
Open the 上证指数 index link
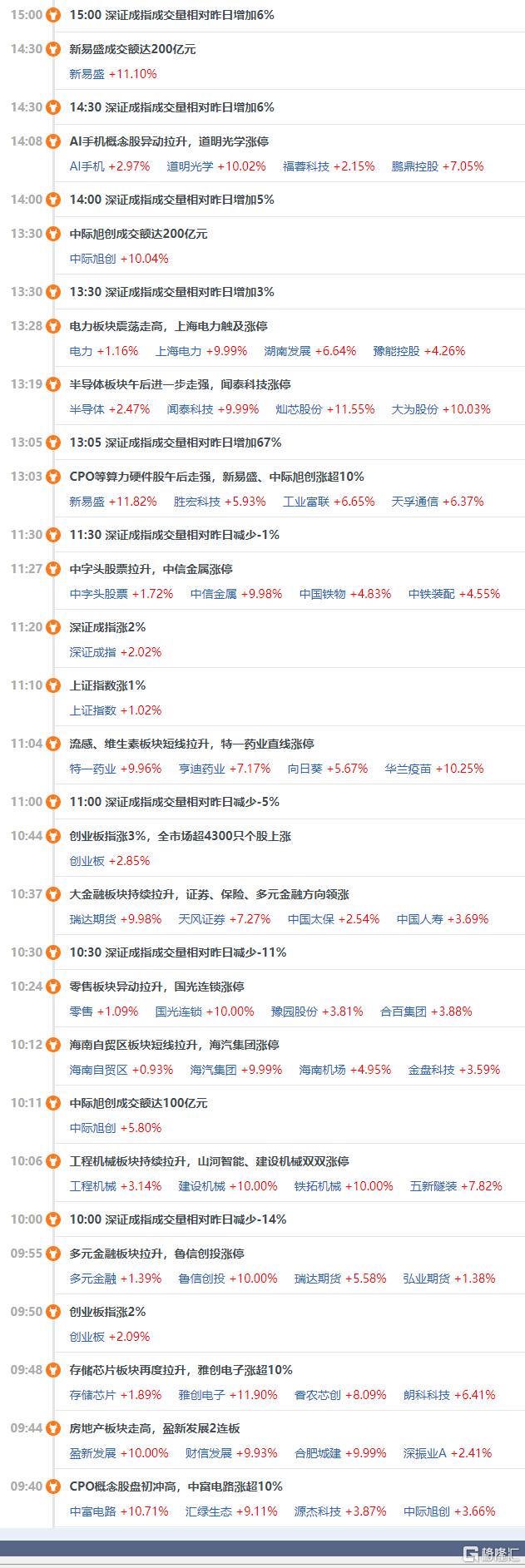pyautogui.click(x=92, y=710)
